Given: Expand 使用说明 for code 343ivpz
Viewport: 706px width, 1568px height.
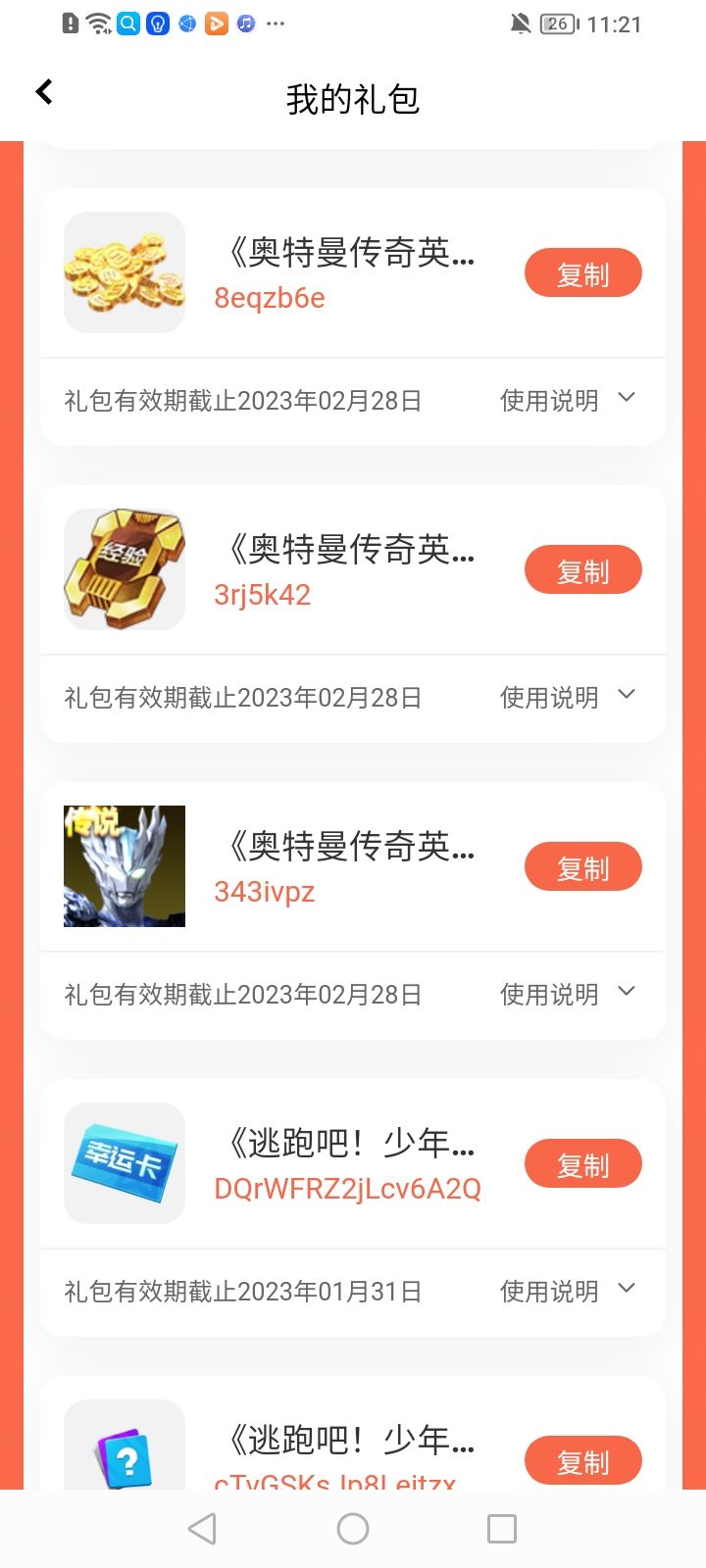Looking at the screenshot, I should [568, 994].
